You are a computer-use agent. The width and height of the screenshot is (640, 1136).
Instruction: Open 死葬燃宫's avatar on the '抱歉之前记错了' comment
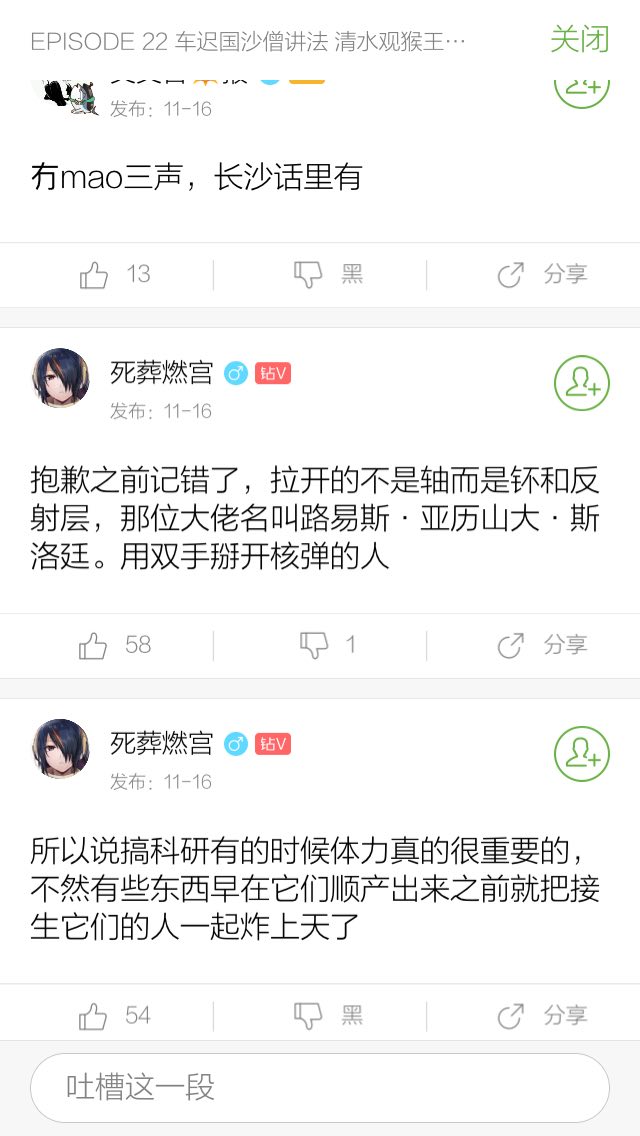click(x=62, y=377)
